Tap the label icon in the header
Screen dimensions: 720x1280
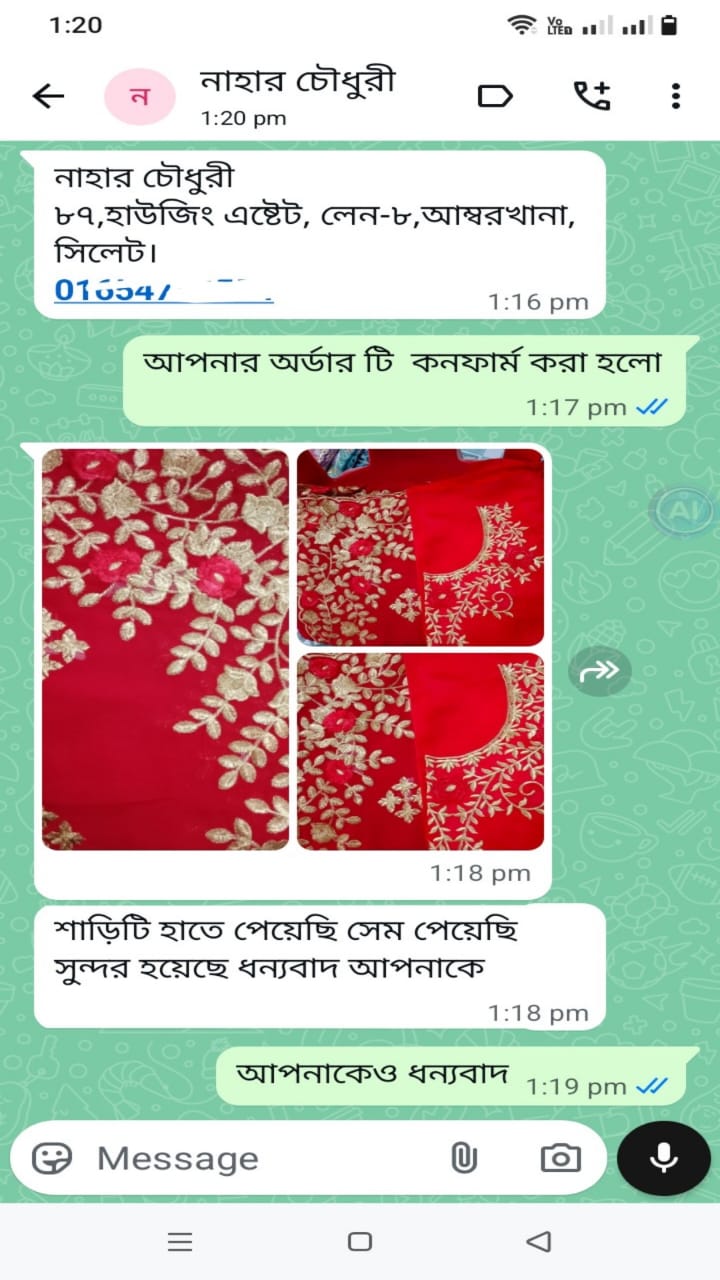pos(495,96)
